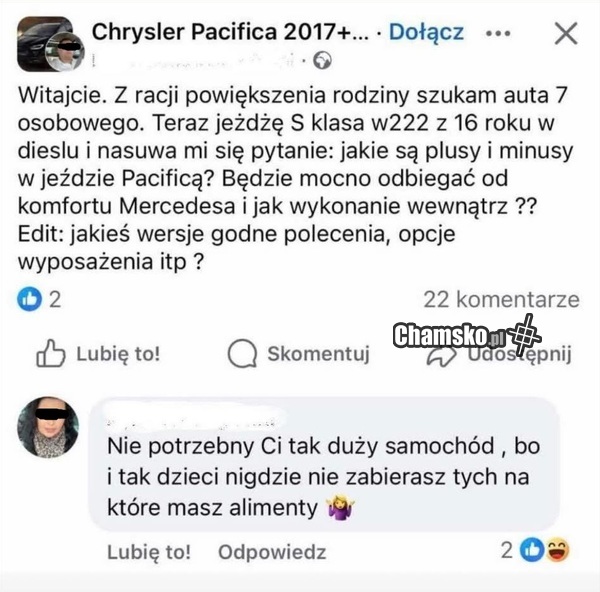Viewport: 600px width, 592px height.
Task: Join the Chrysler Pacifica group via Dołącz
Action: (425, 32)
